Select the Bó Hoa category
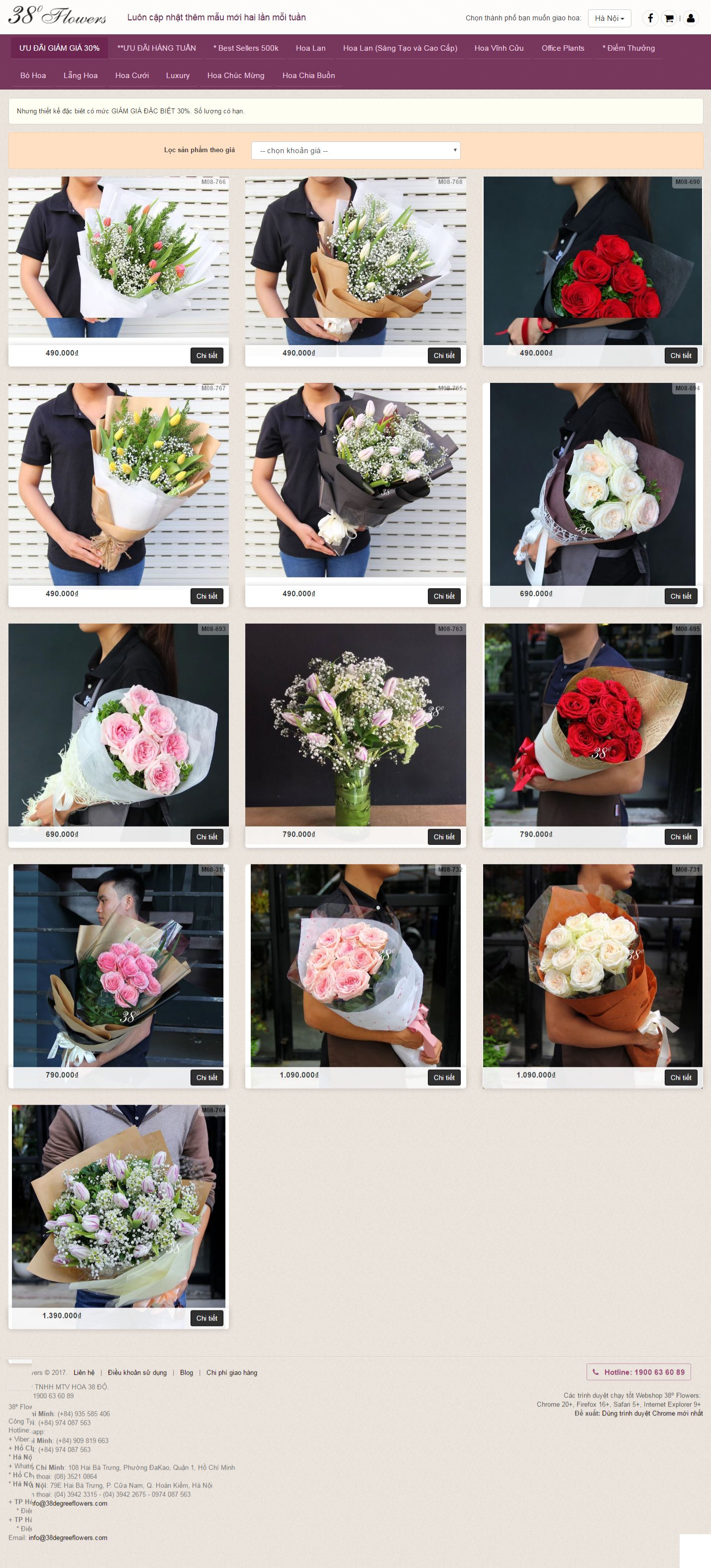 33,76
